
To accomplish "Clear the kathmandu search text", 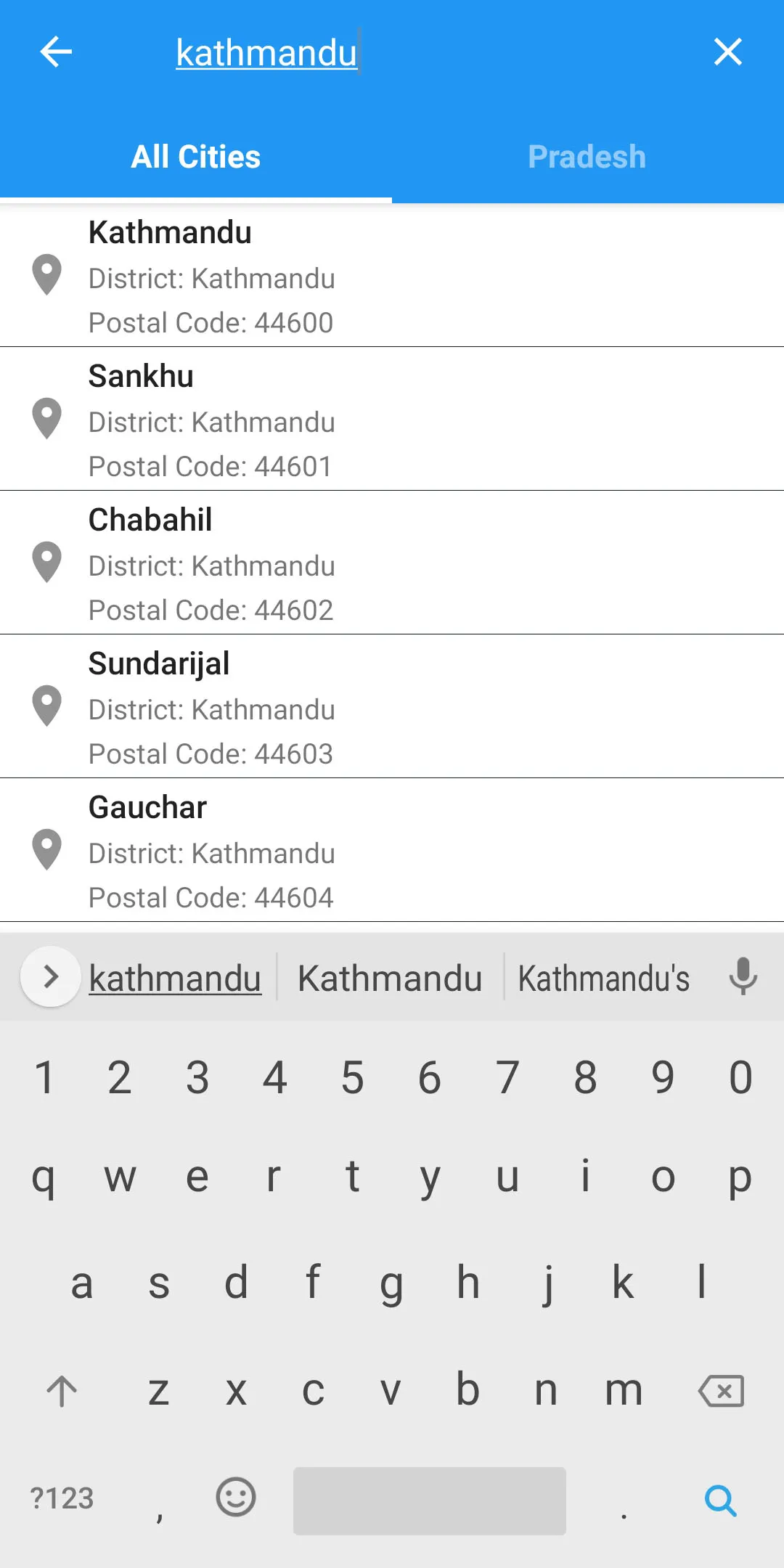I will (x=727, y=52).
